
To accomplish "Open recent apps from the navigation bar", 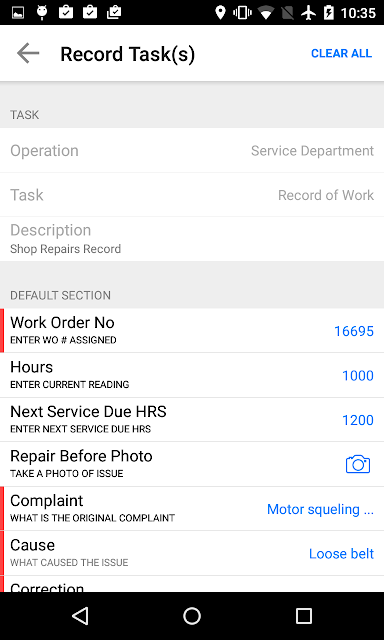I will tap(304, 616).
